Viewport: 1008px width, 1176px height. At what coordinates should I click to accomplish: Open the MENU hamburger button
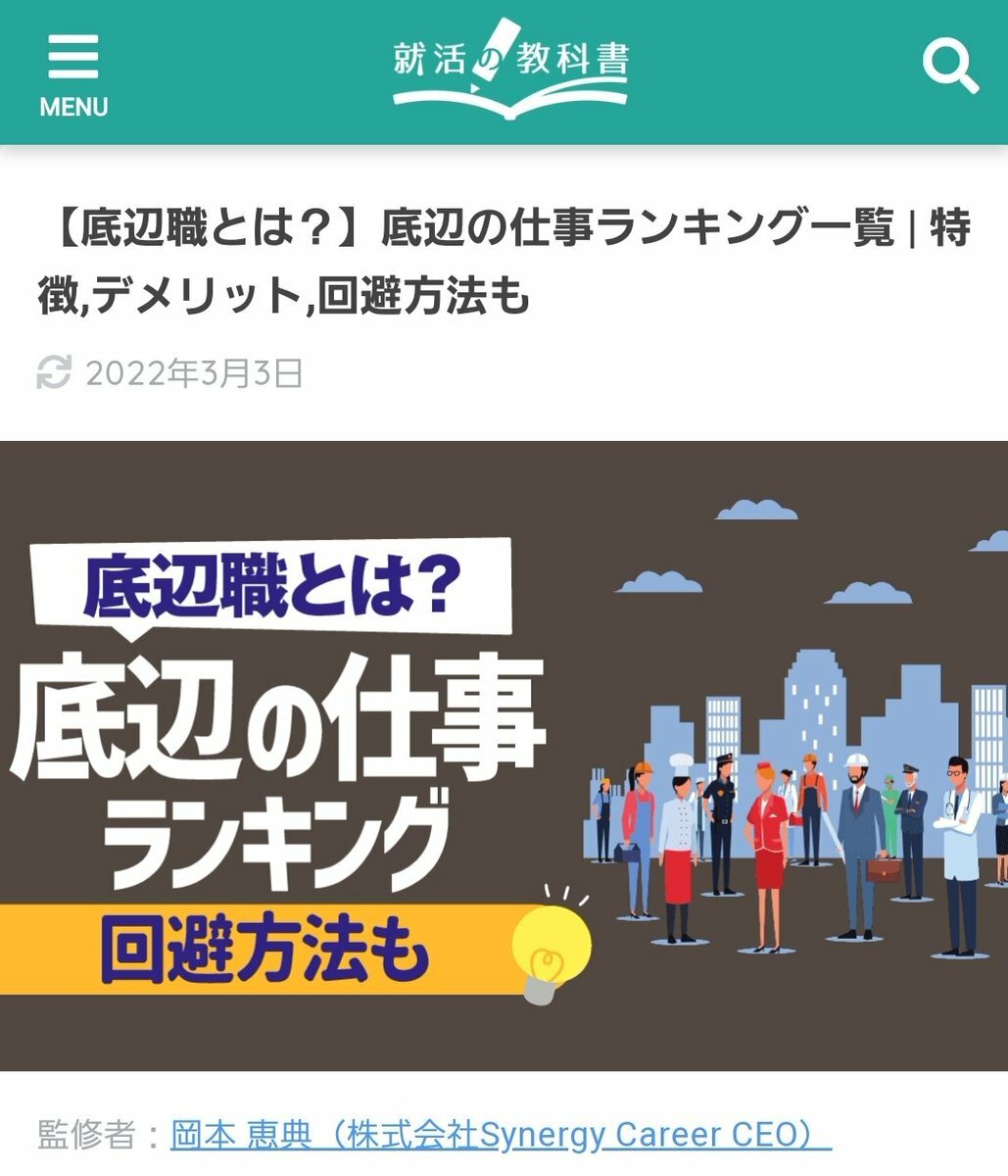(73, 73)
